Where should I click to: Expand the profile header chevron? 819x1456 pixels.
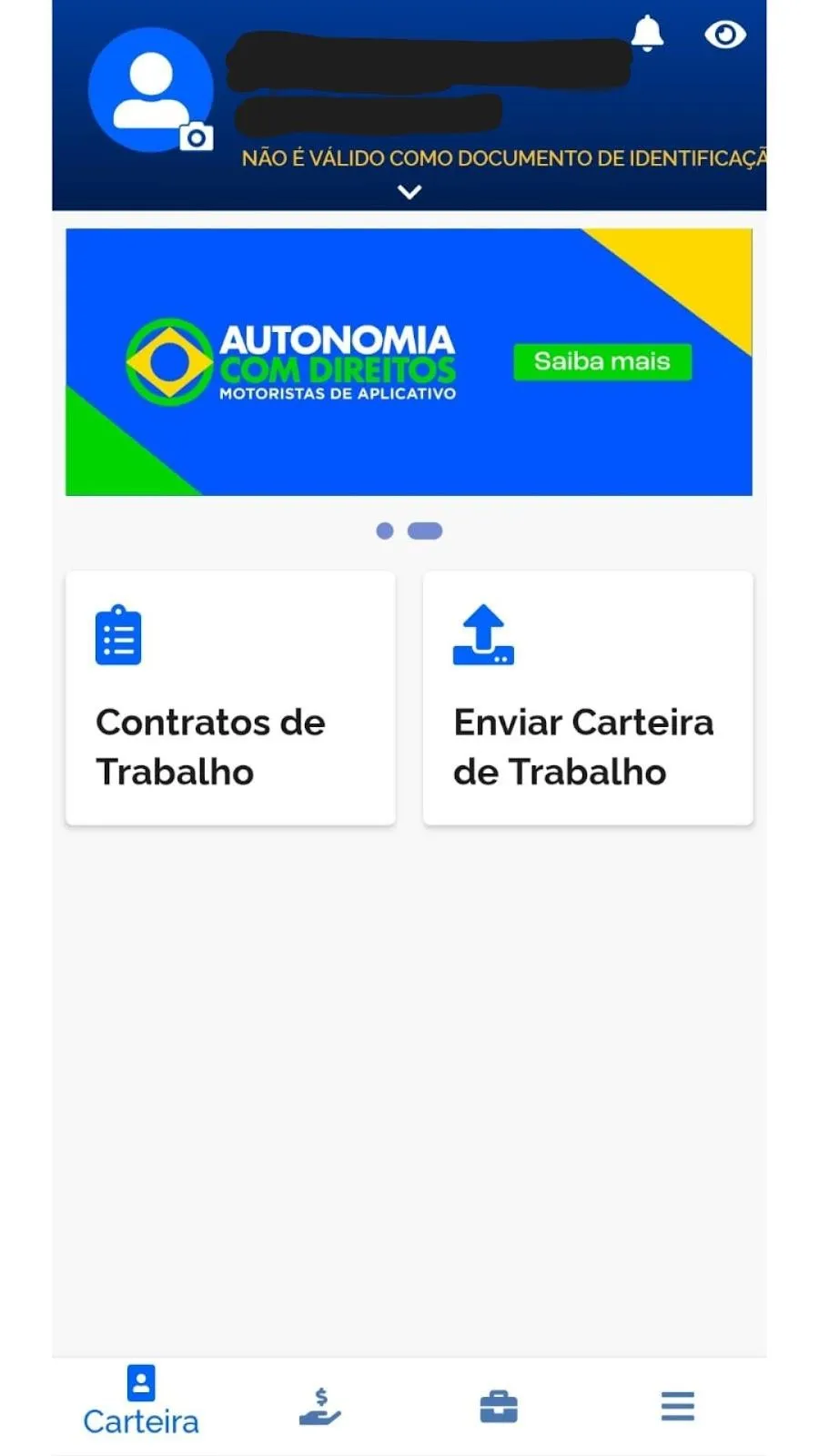pos(409,192)
